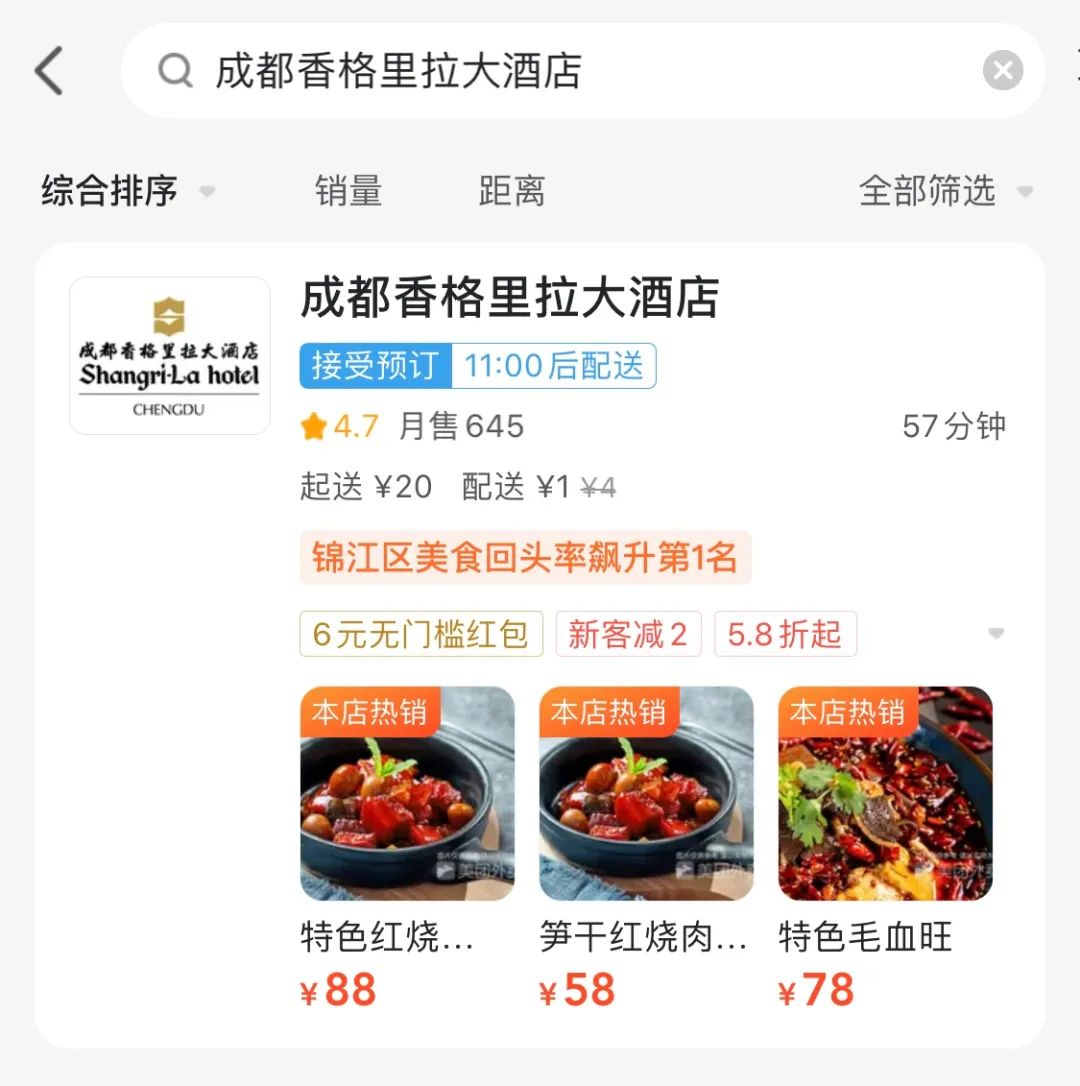Image resolution: width=1080 pixels, height=1086 pixels.
Task: Sort results by 销量
Action: click(x=348, y=190)
